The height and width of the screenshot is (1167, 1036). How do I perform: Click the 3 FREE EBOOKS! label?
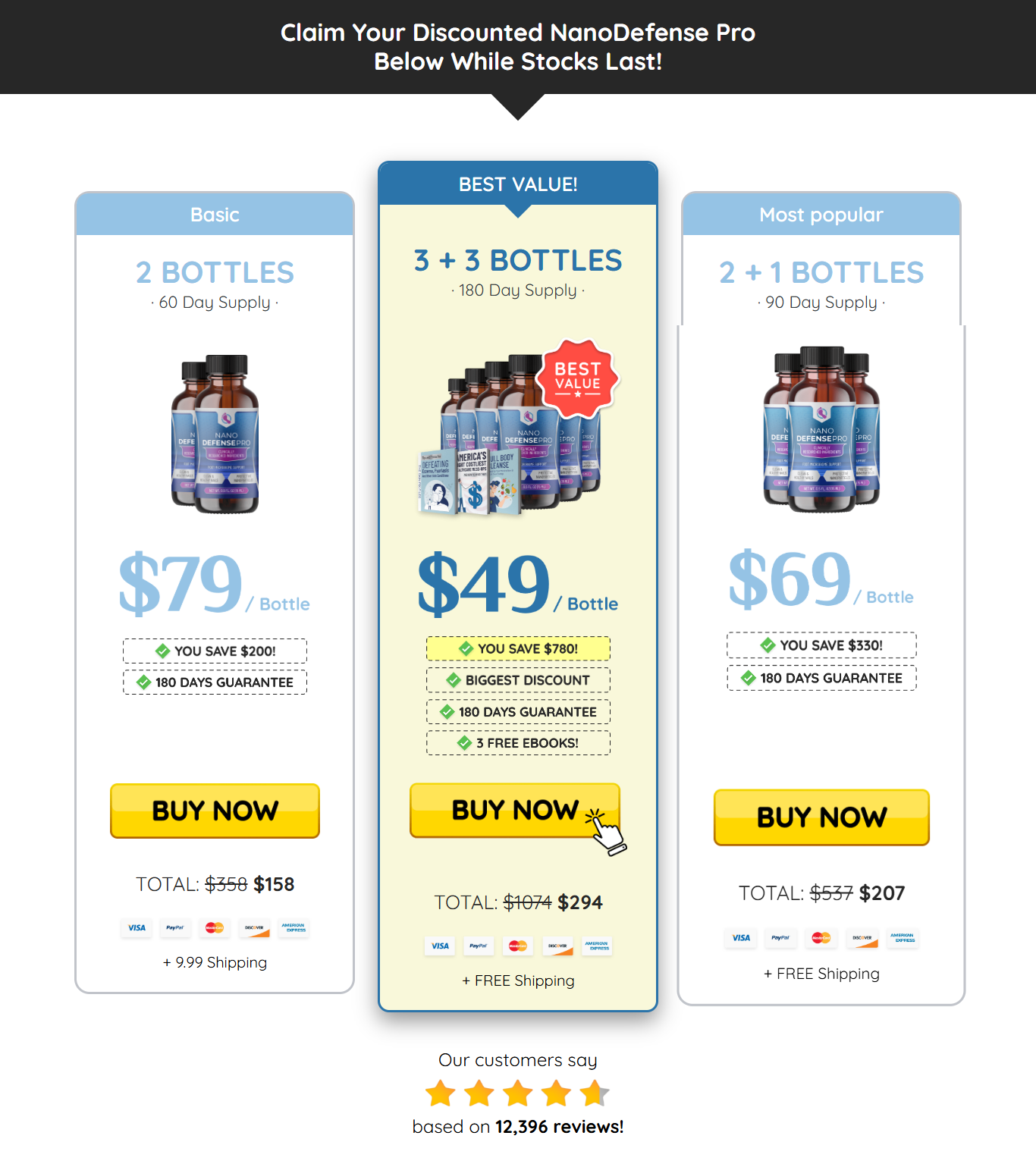518,742
